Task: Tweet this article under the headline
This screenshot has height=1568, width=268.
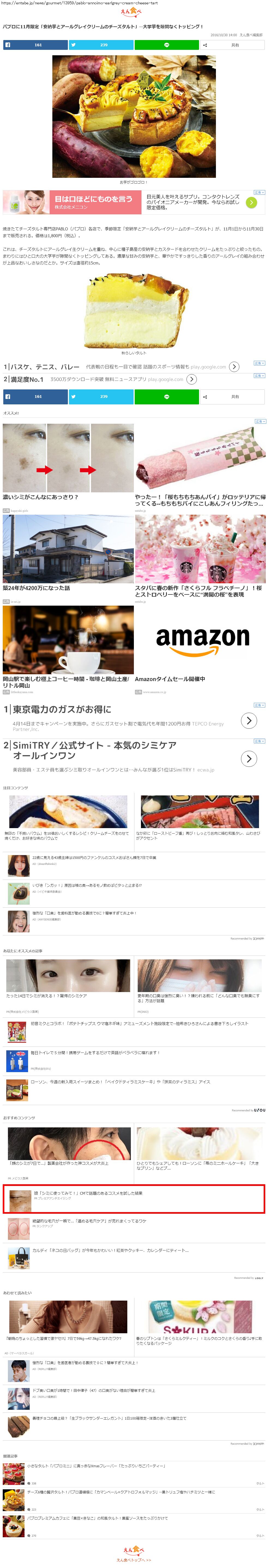Action: click(101, 45)
